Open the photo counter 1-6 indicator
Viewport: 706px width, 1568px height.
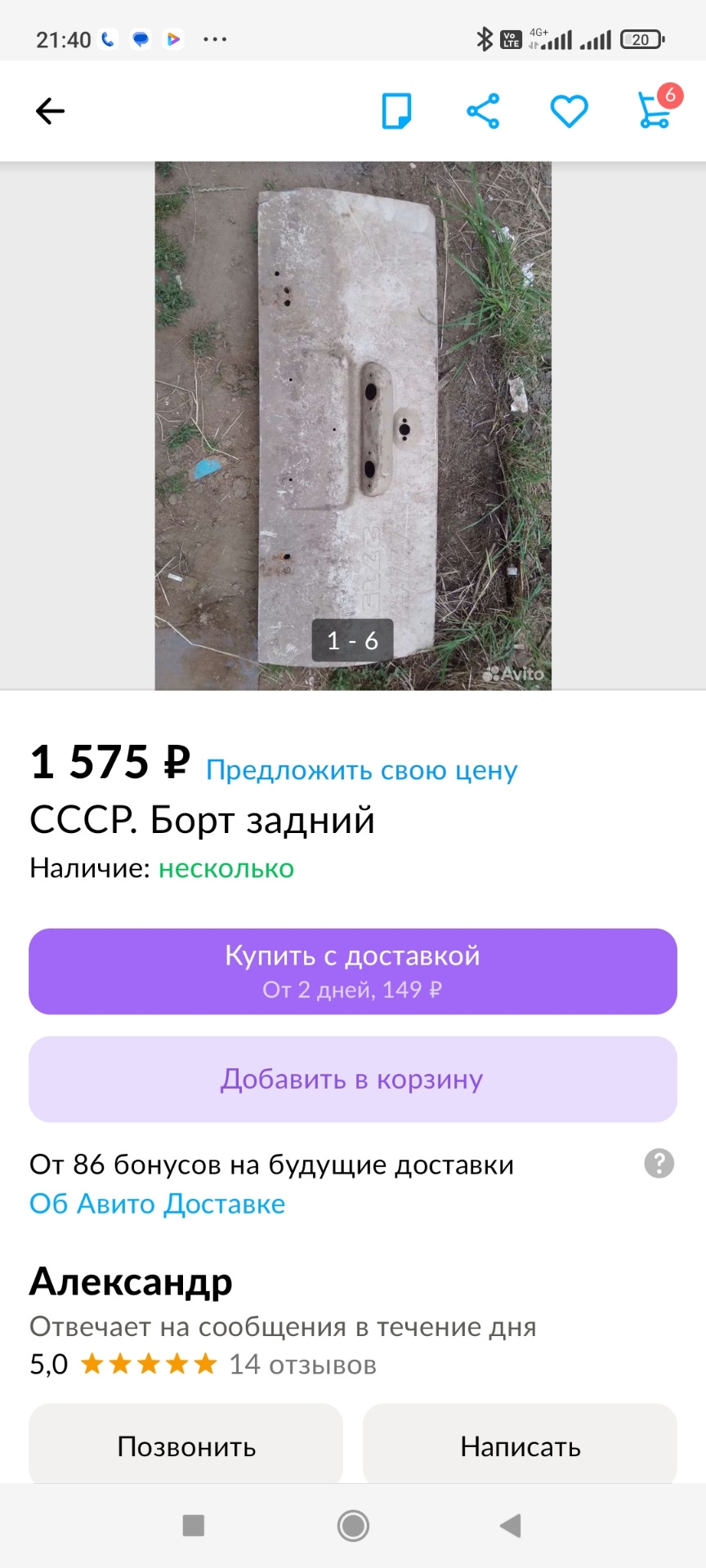click(x=353, y=641)
